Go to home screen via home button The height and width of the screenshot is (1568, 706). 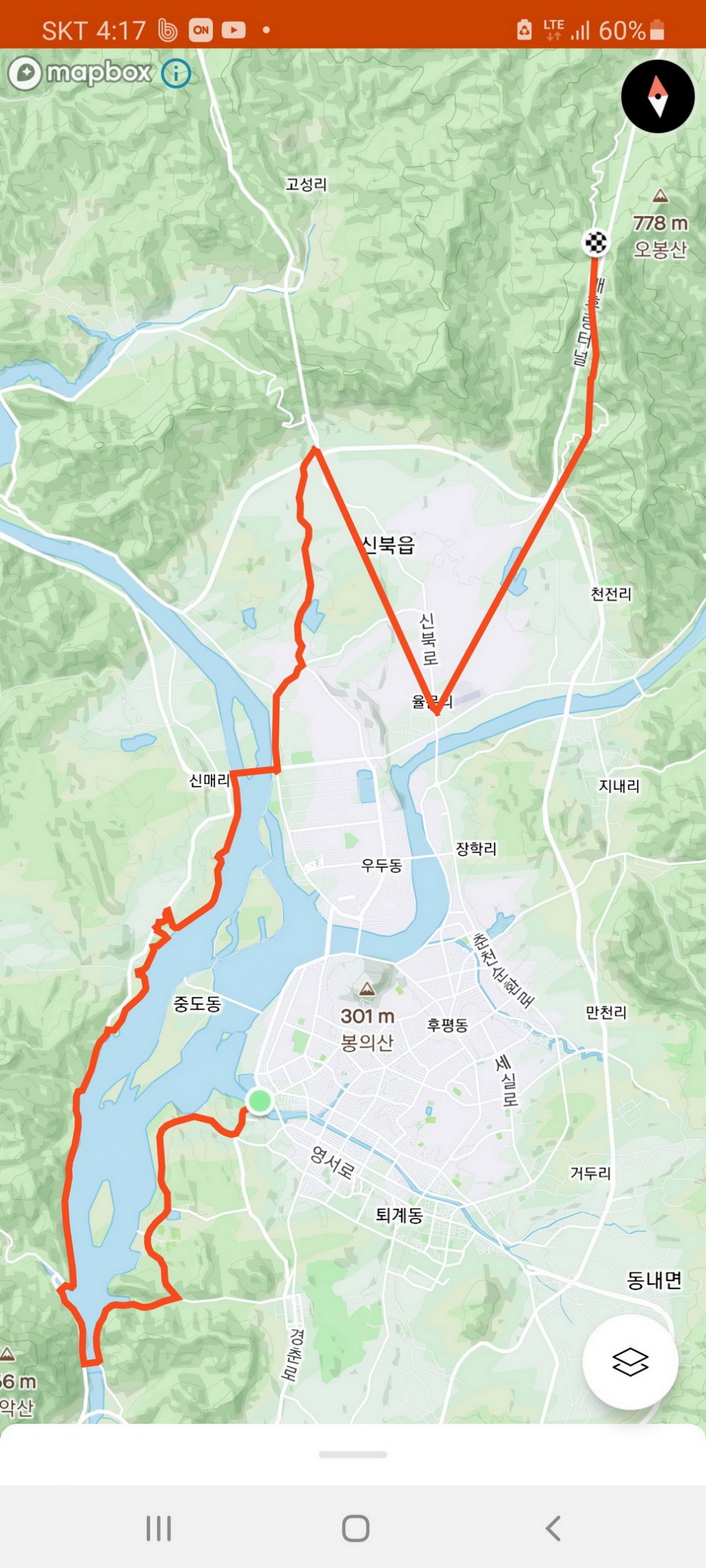tap(355, 1528)
